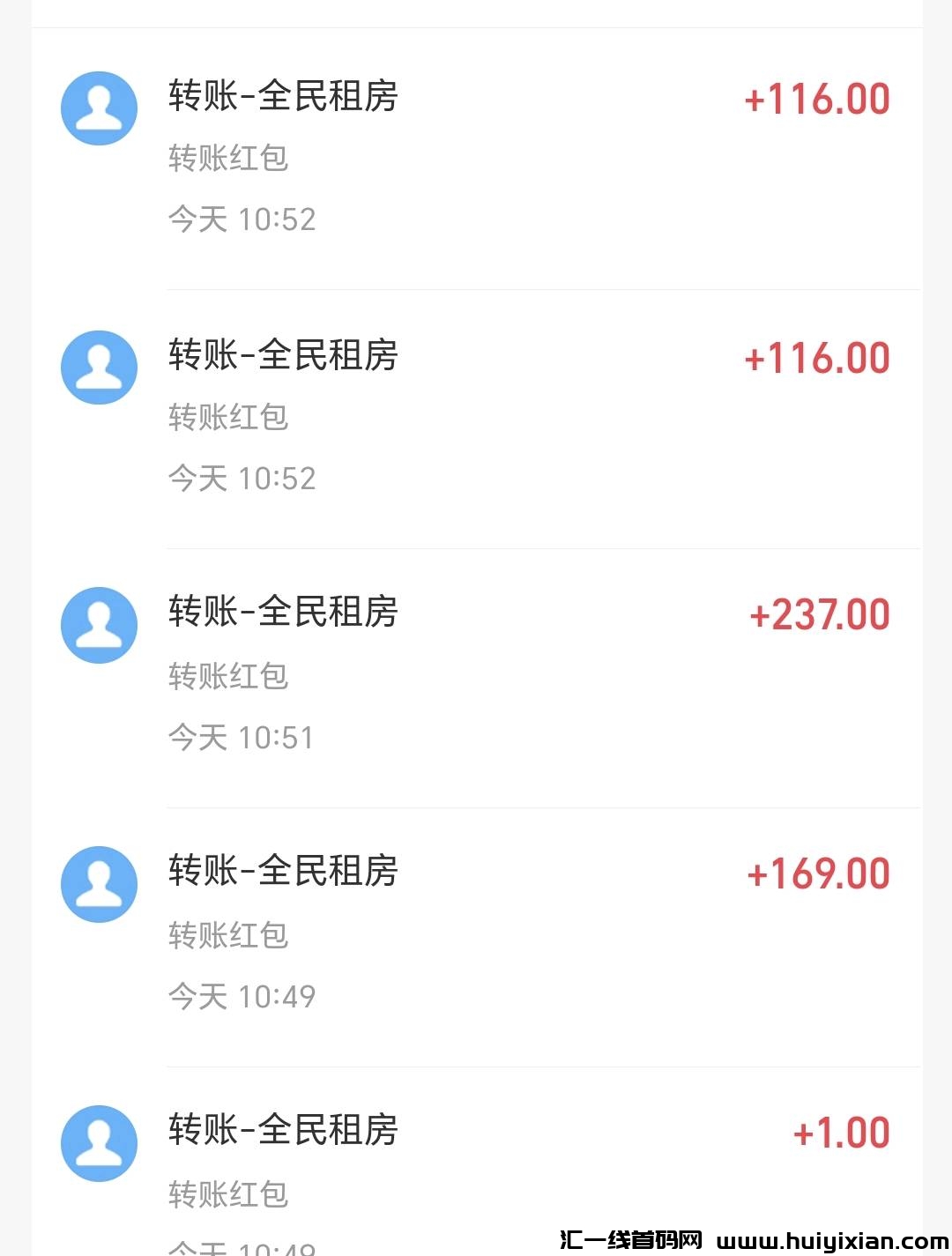Select the second 转账-全民租房 row title

pyautogui.click(x=282, y=356)
